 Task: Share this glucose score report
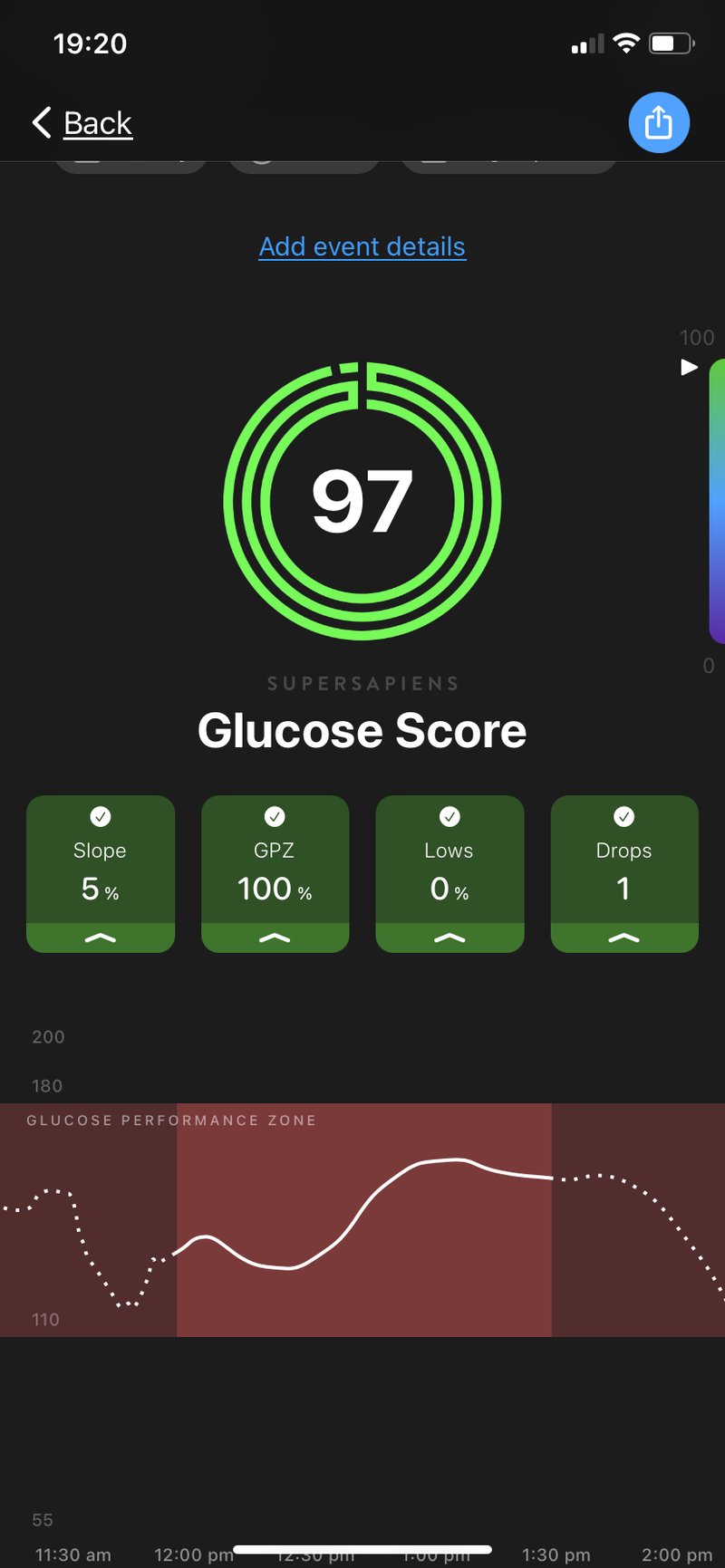coord(659,122)
